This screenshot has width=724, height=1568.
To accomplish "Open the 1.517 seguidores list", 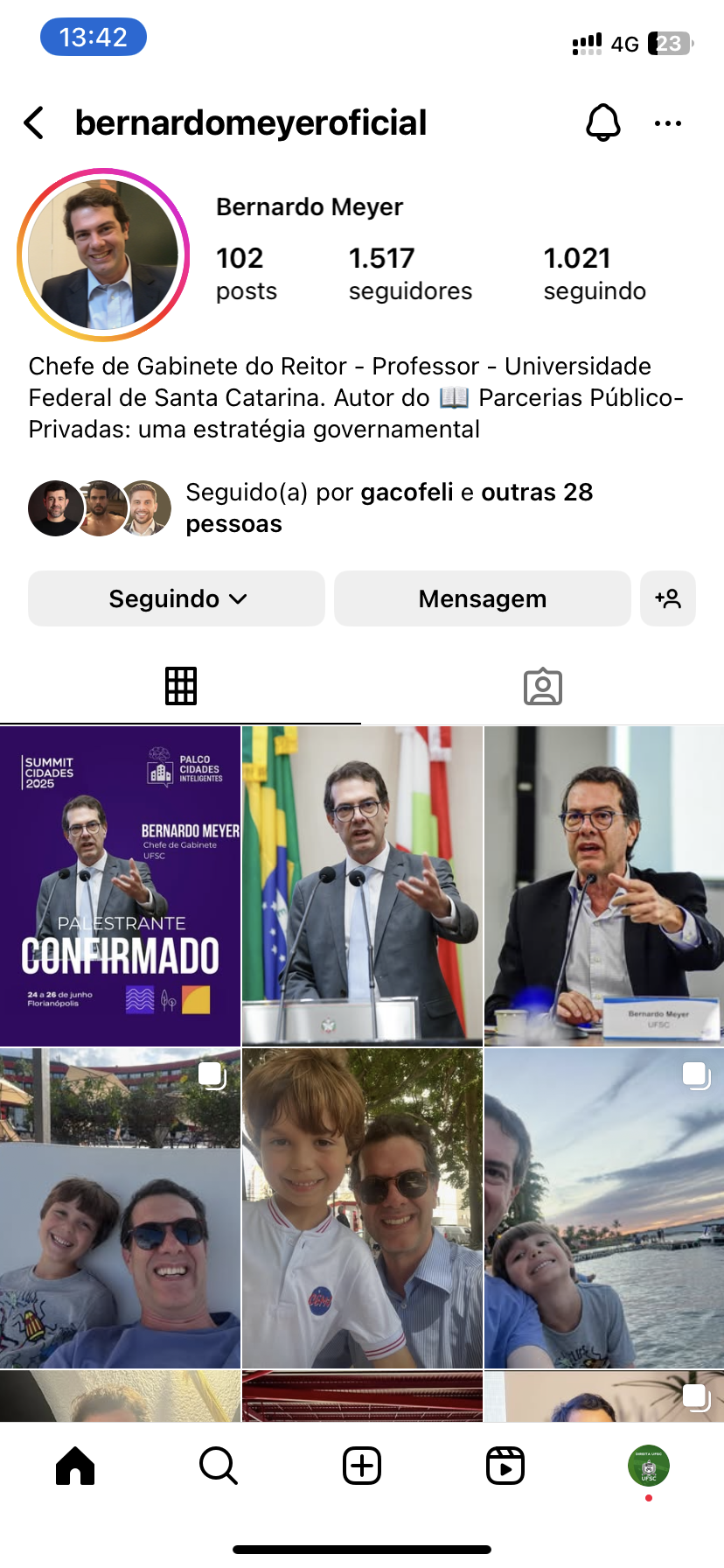I will tap(410, 273).
